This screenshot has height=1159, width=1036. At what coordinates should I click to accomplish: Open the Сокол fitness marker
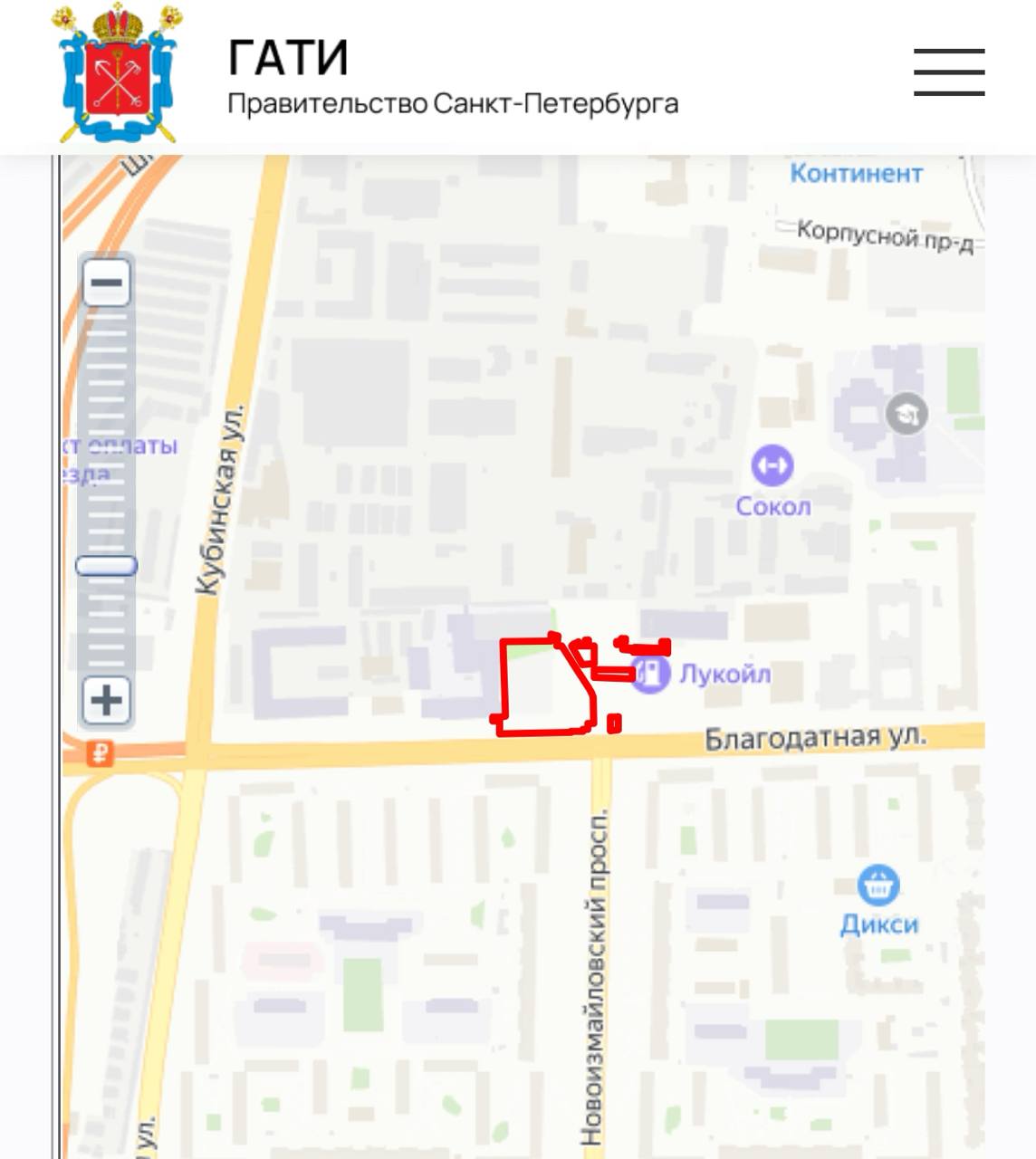[x=772, y=466]
